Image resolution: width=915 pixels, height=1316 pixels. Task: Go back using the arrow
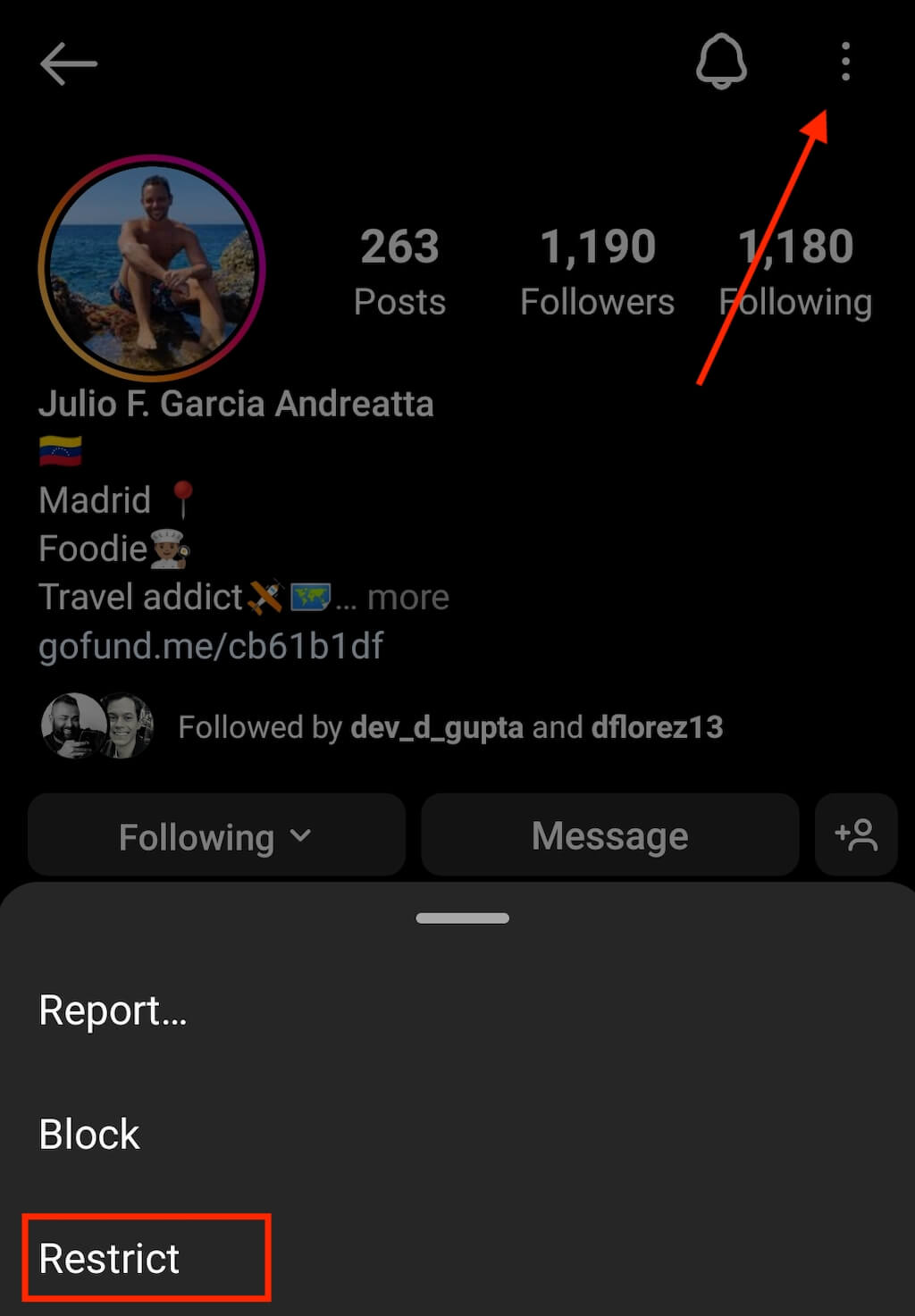[x=68, y=63]
